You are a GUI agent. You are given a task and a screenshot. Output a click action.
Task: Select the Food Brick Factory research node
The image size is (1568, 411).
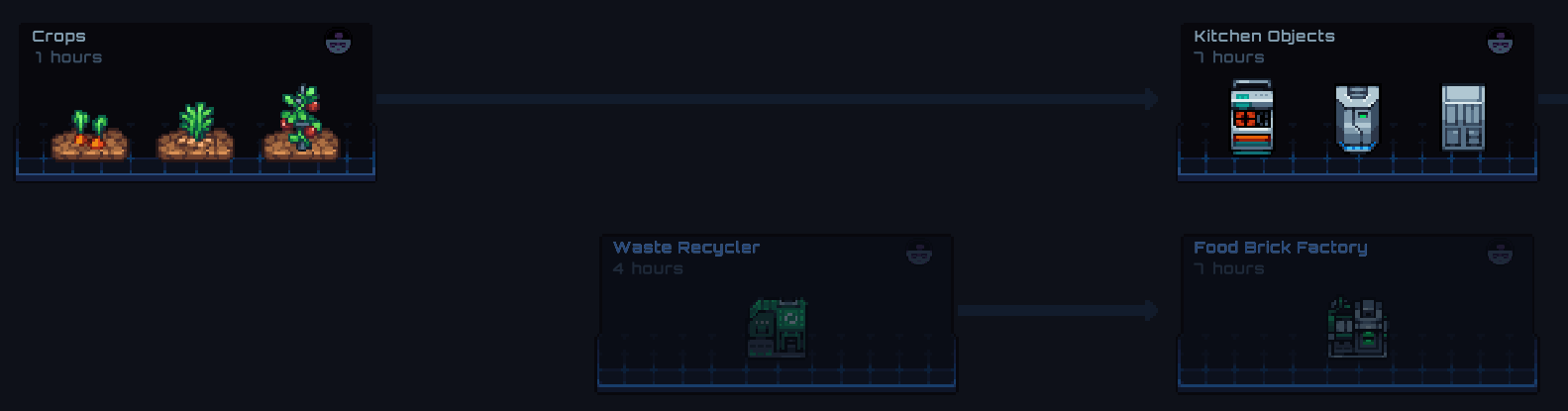tap(1357, 313)
